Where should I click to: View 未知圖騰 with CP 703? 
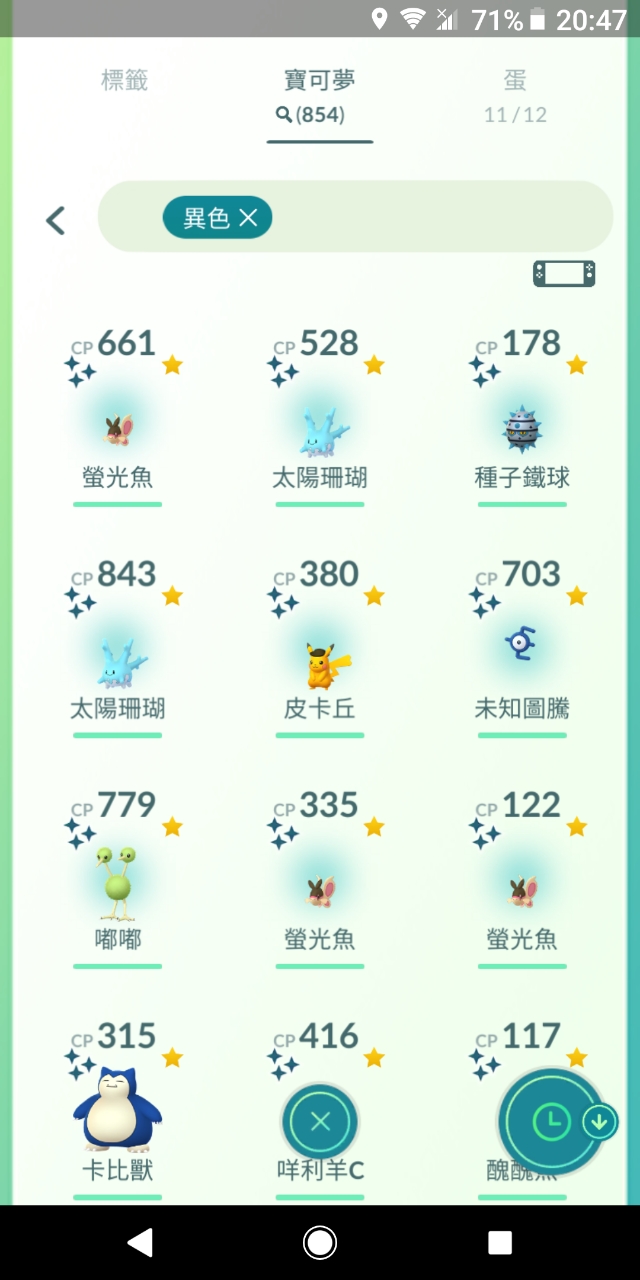click(522, 650)
